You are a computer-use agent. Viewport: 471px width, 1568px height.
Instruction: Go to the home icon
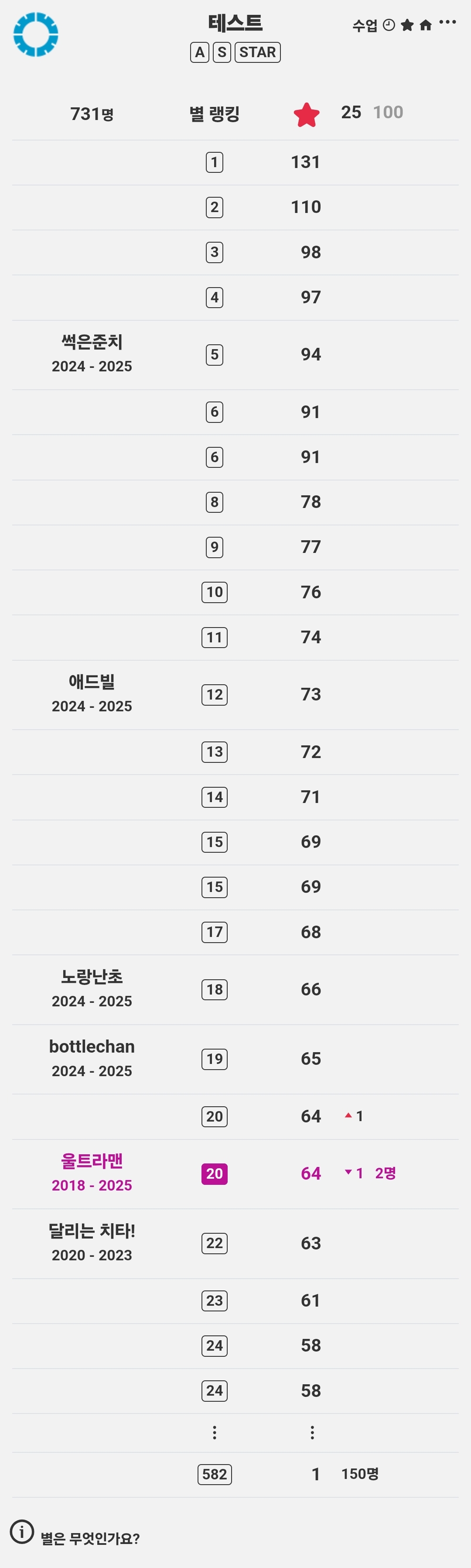[425, 25]
